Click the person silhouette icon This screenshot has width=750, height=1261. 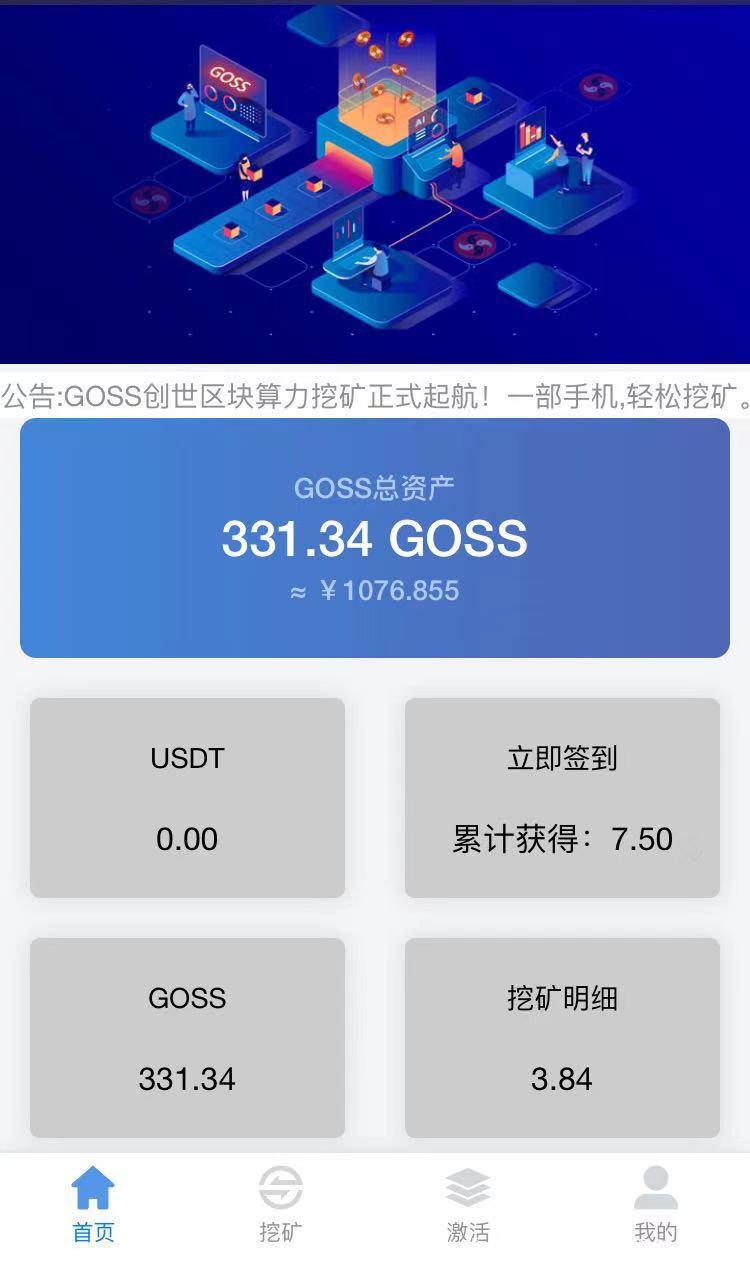click(x=656, y=1190)
